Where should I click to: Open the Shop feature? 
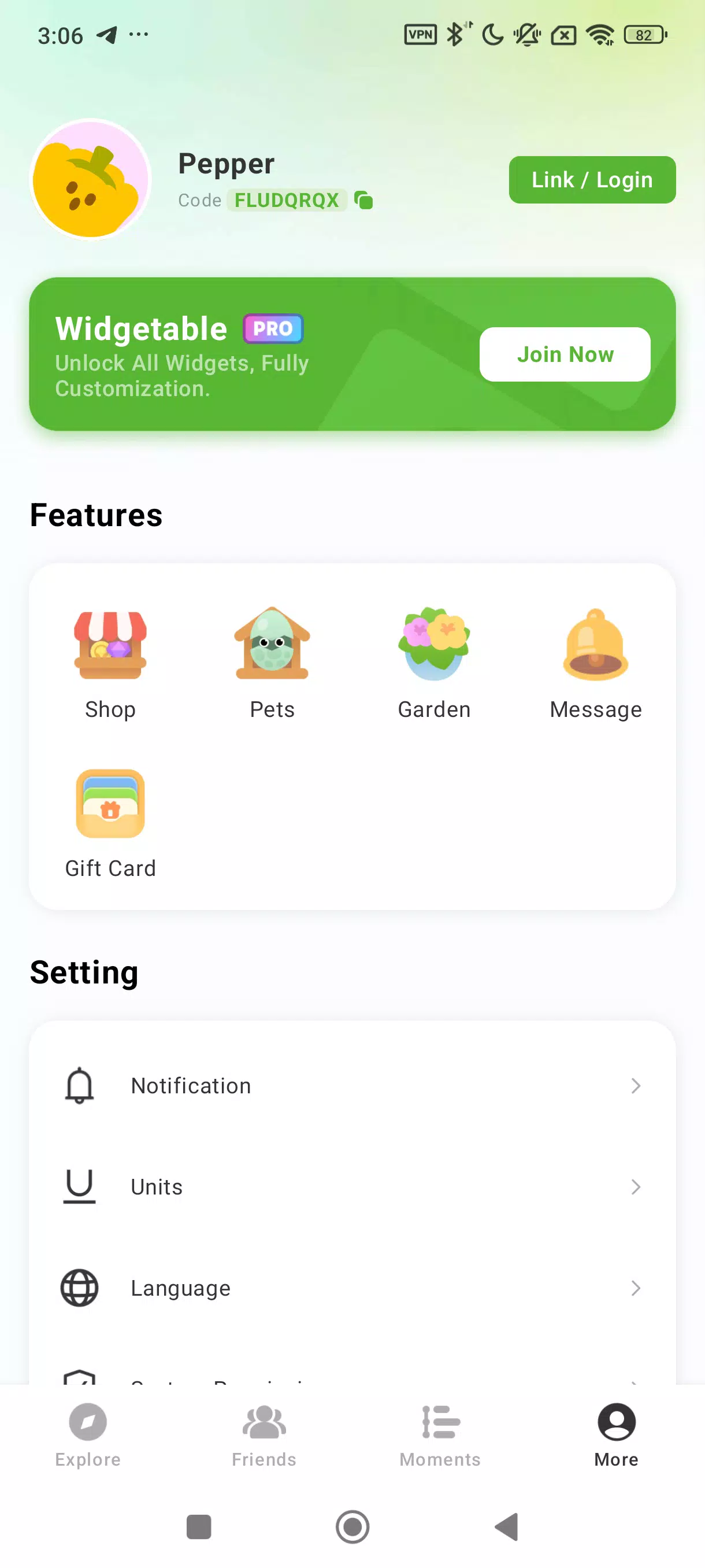coord(110,664)
